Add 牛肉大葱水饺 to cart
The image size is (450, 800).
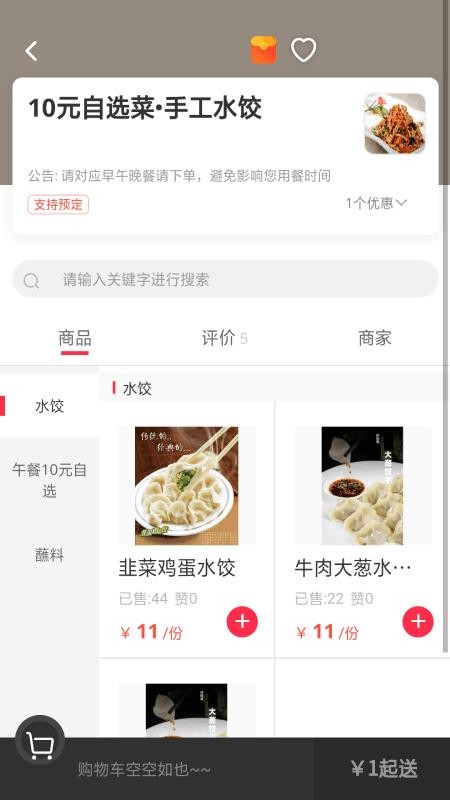418,621
